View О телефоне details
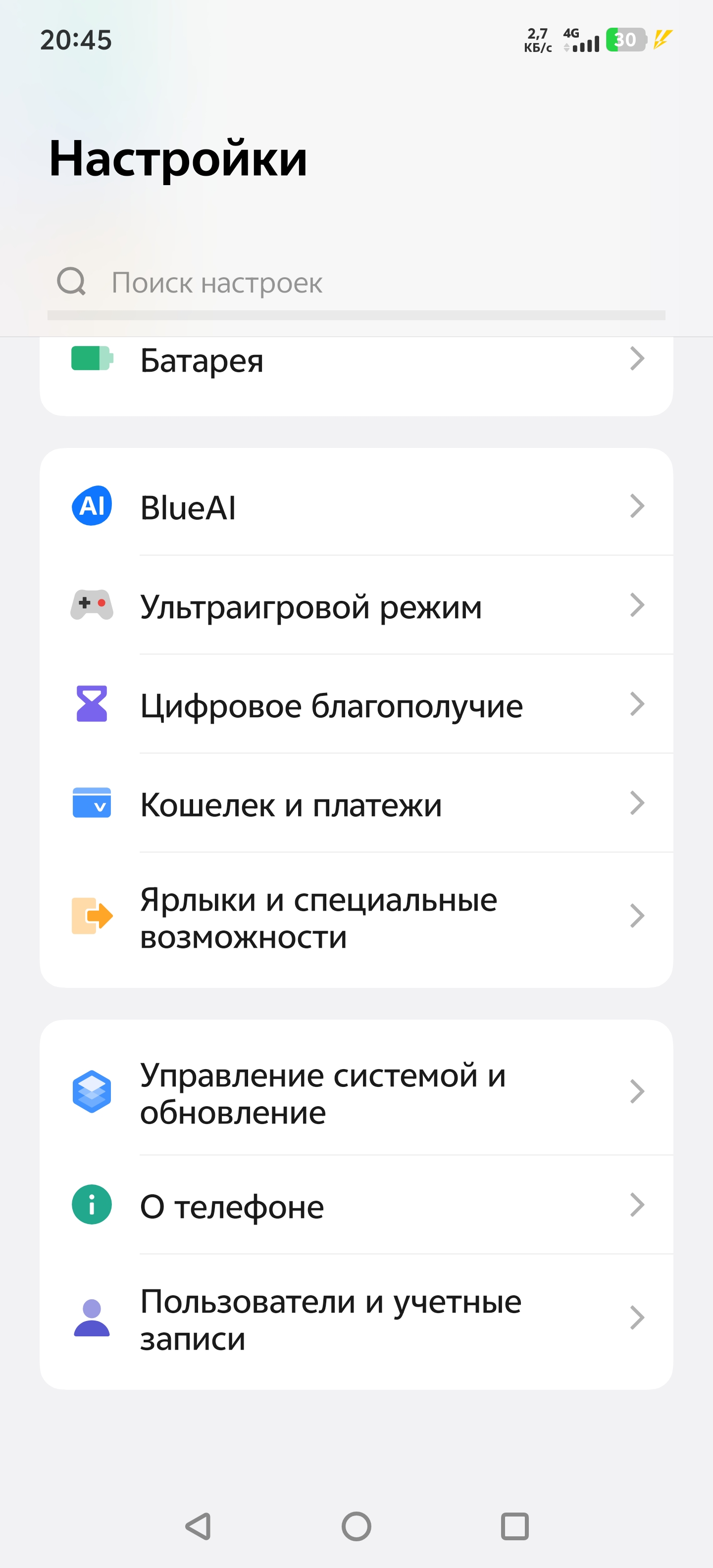This screenshot has height=1568, width=713. click(x=356, y=1205)
